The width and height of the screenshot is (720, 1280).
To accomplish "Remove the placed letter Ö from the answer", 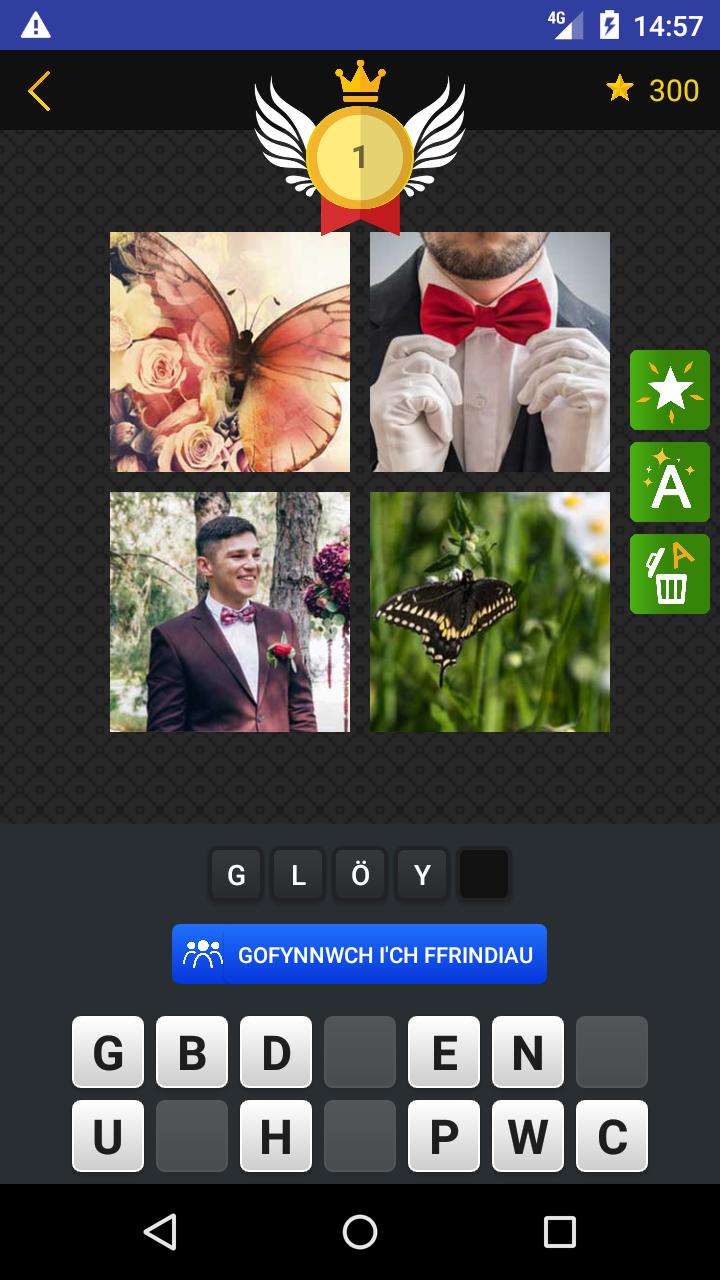I will (x=360, y=875).
